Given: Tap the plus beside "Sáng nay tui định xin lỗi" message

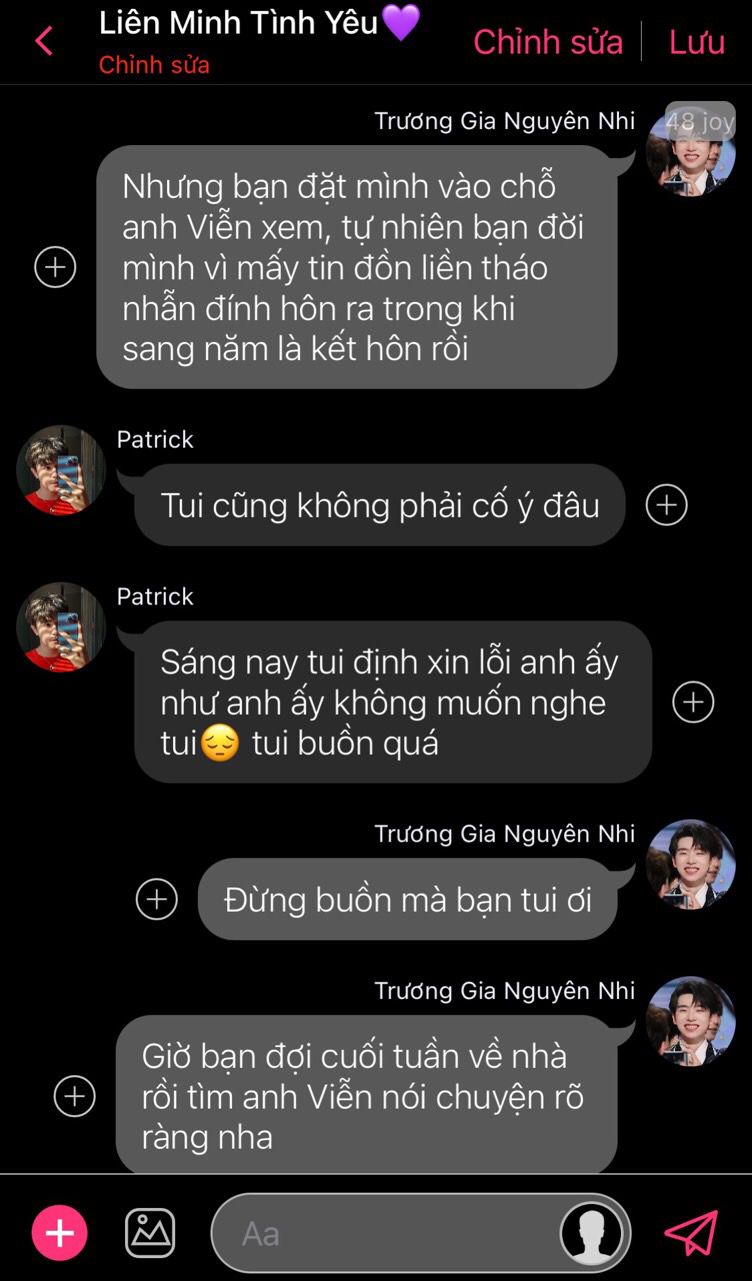Looking at the screenshot, I should (x=693, y=702).
